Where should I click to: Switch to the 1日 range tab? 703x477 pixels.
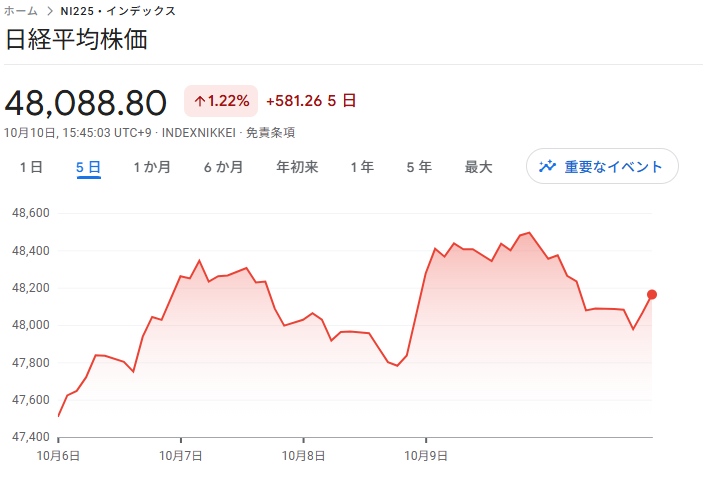coord(31,167)
